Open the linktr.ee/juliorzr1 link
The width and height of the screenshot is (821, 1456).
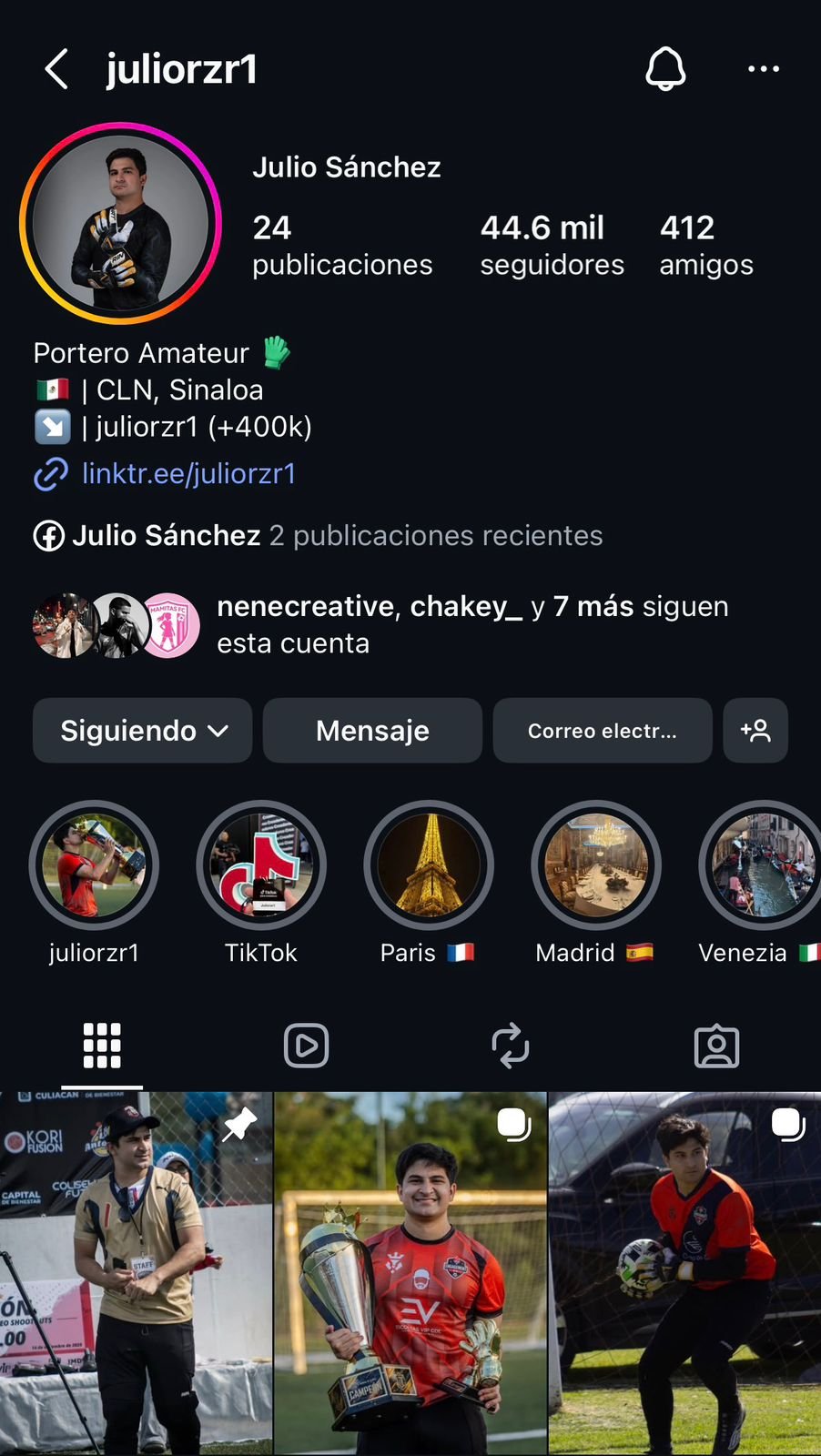click(x=188, y=473)
